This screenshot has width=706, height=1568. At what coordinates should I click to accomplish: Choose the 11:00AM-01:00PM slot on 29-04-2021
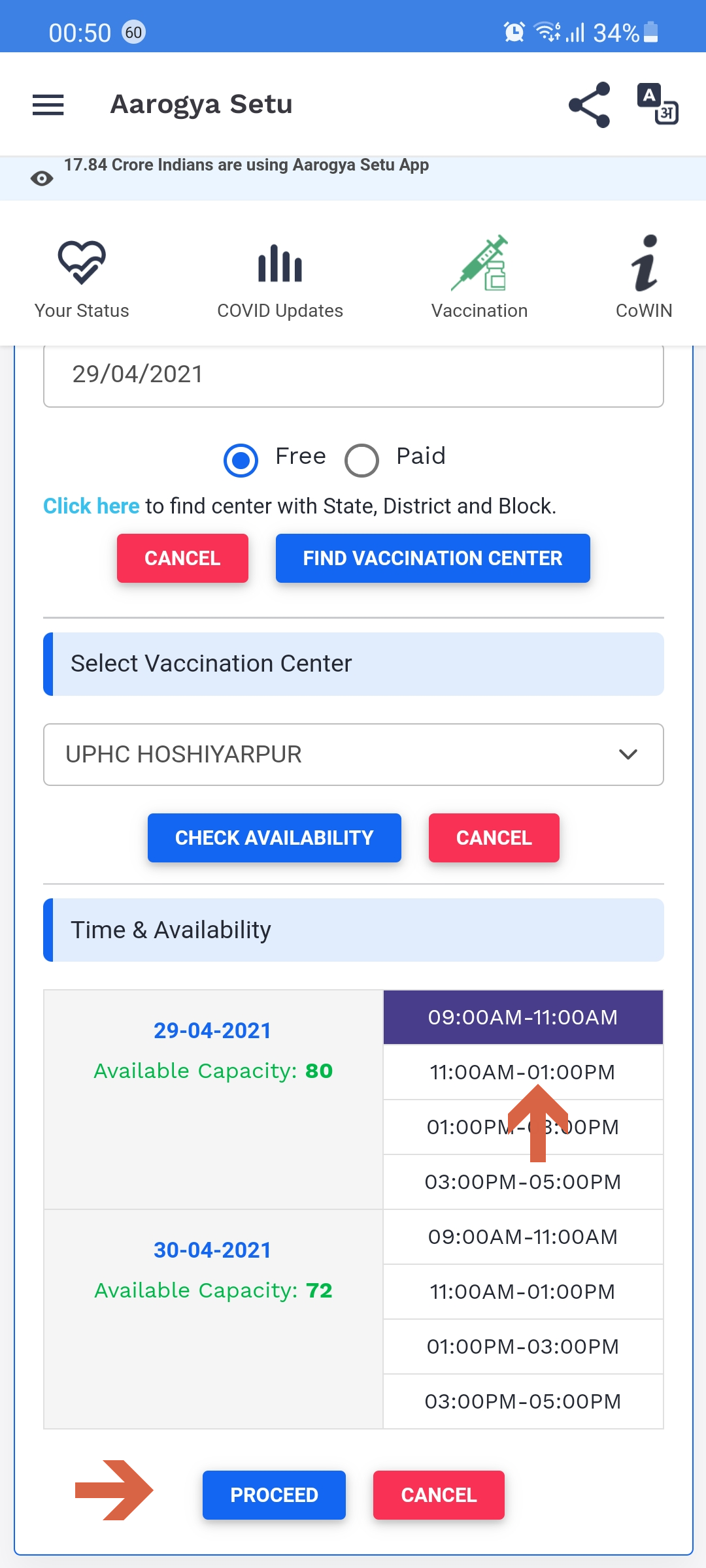523,1072
